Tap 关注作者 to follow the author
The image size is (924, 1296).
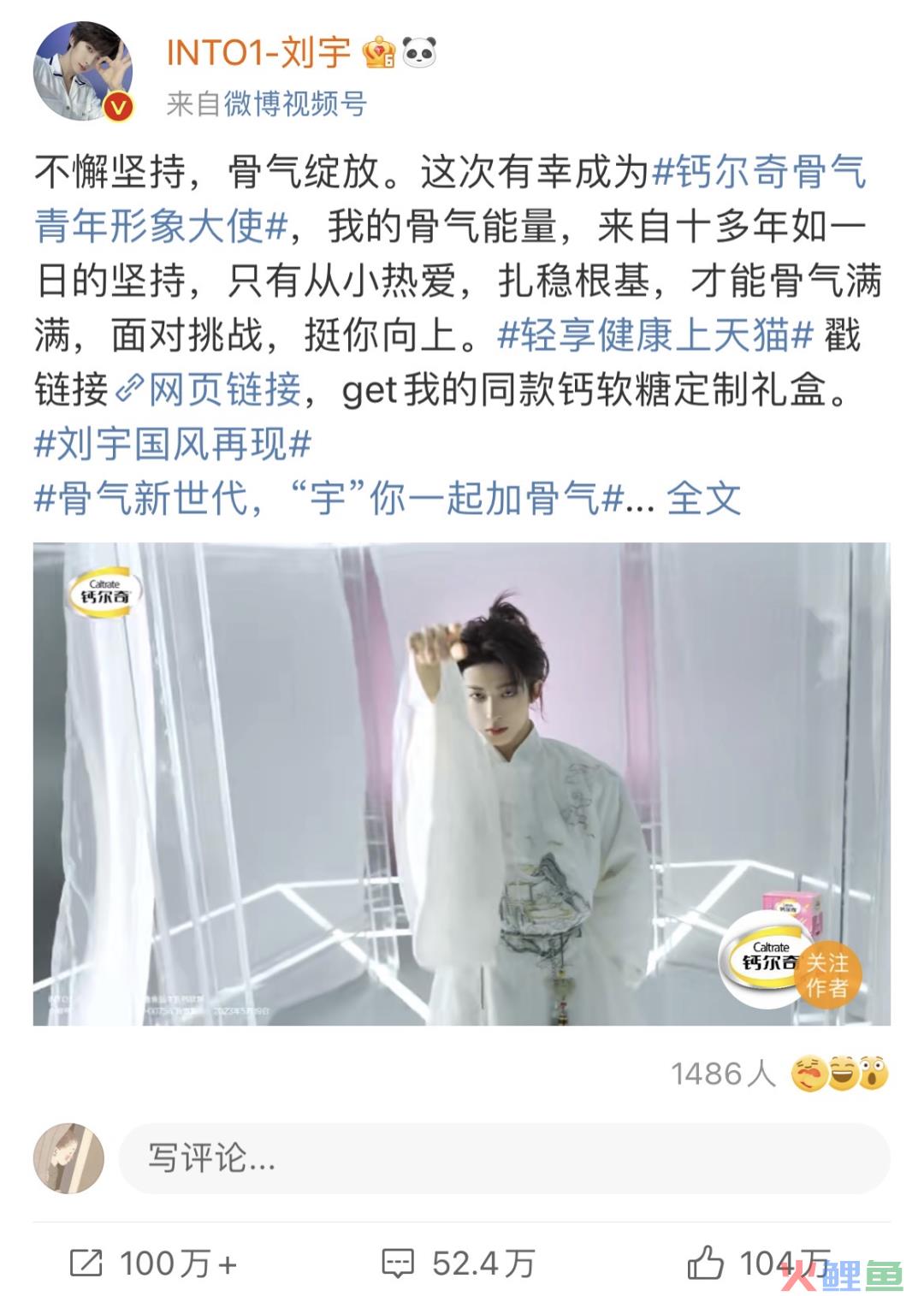click(x=826, y=975)
